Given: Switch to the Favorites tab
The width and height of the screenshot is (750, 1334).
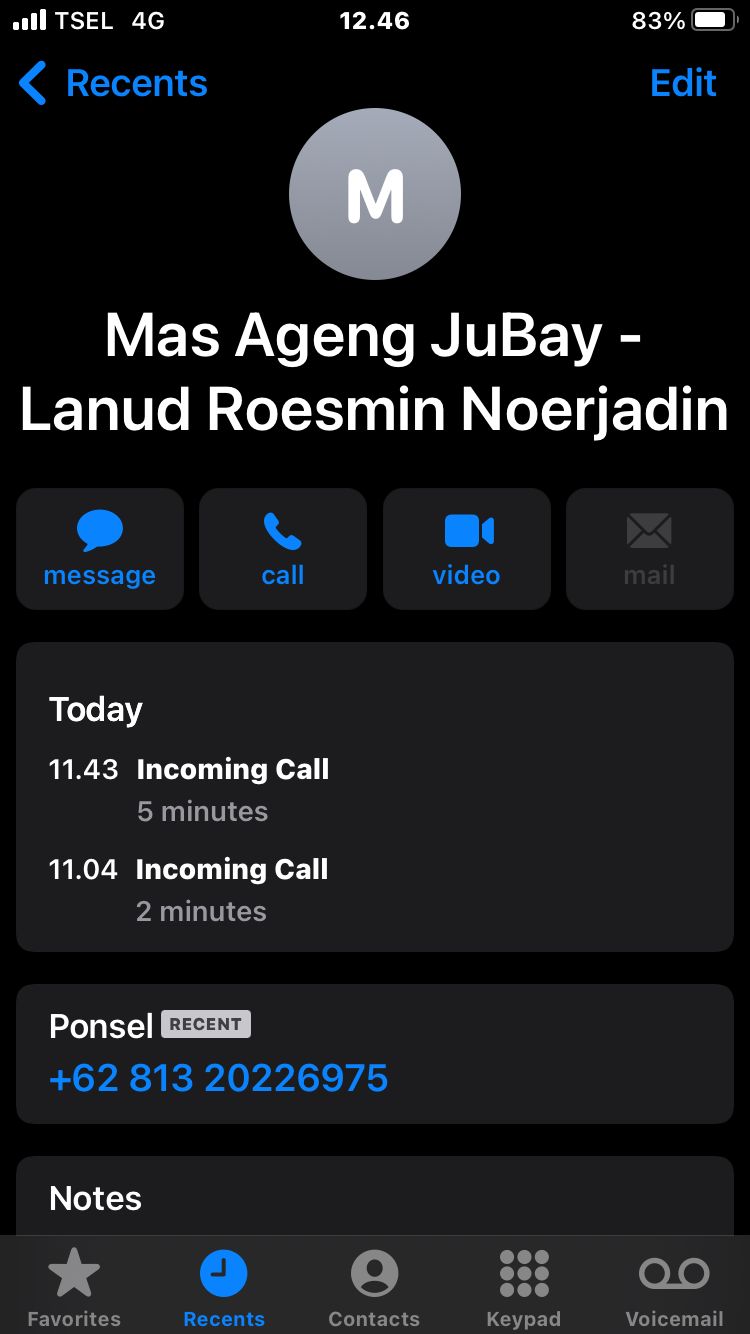Looking at the screenshot, I should tap(74, 1288).
